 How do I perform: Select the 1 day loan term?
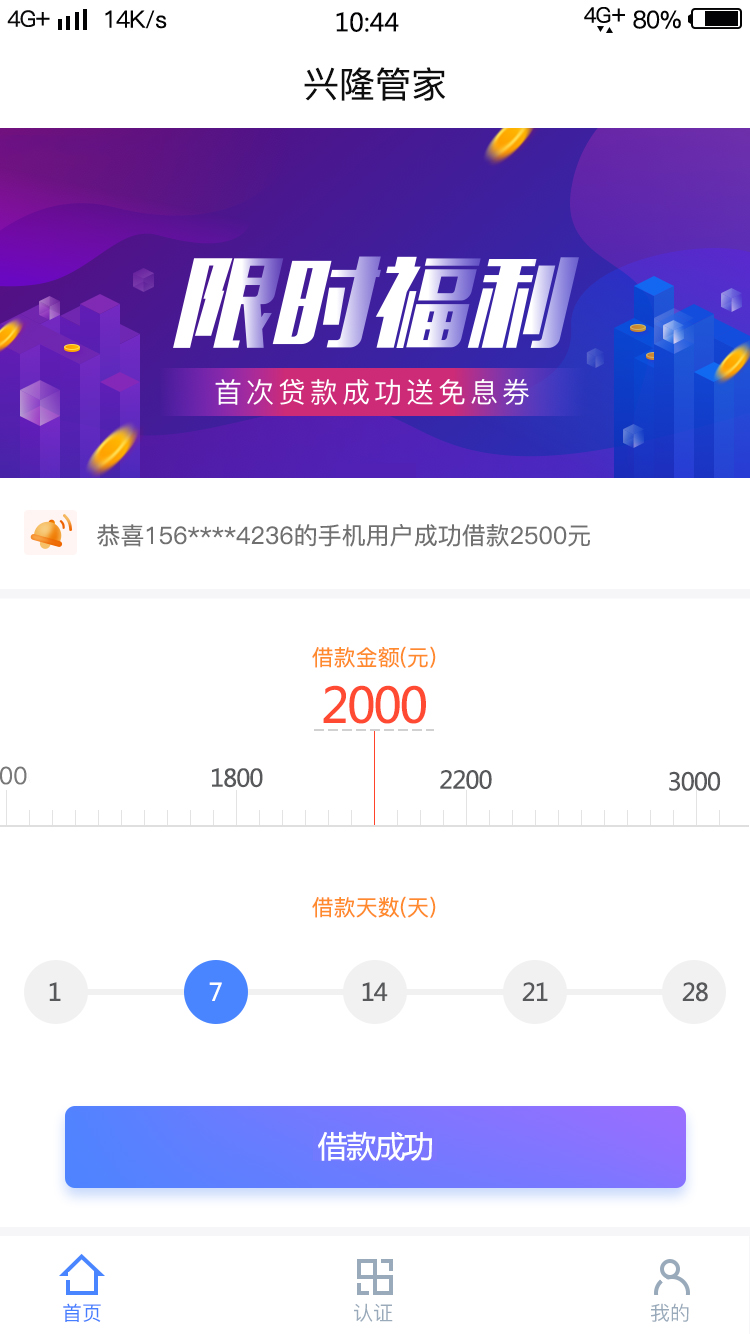(55, 992)
